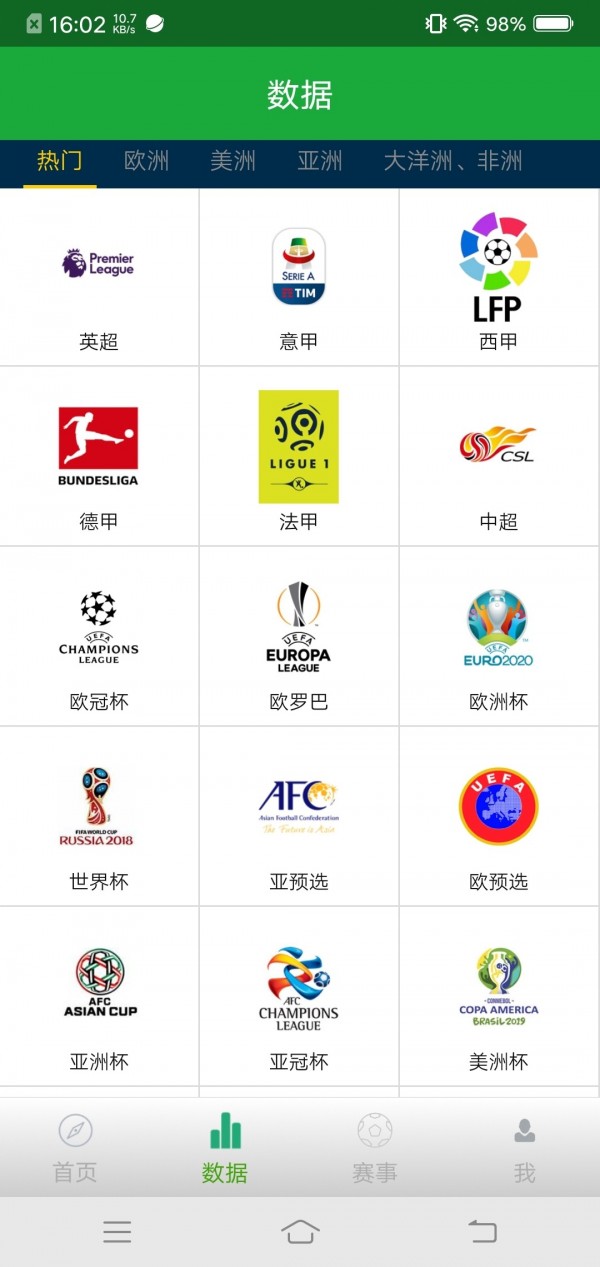View the 法甲 Ligue 1 tile
Viewport: 600px width, 1267px height.
click(299, 457)
